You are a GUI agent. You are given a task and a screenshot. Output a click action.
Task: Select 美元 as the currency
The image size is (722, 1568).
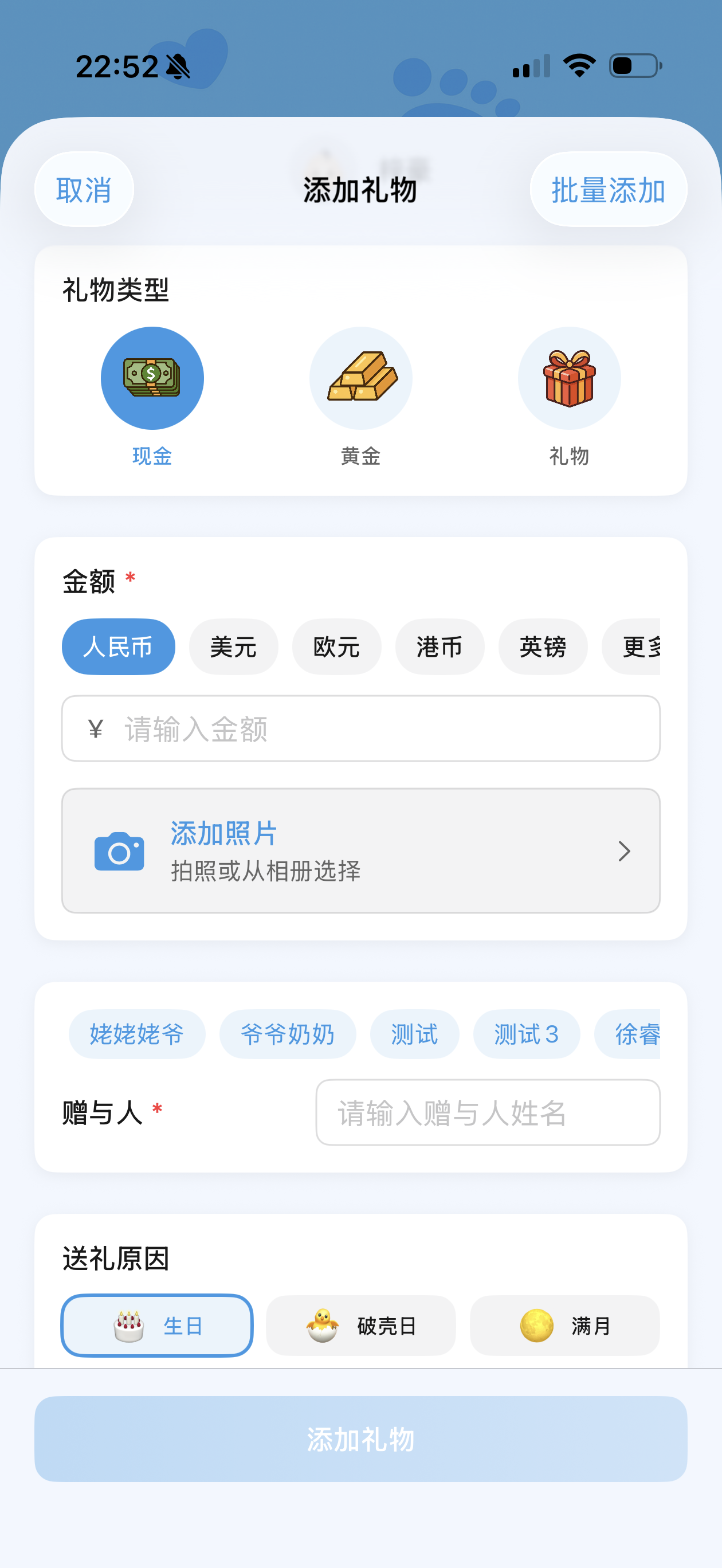pos(233,647)
